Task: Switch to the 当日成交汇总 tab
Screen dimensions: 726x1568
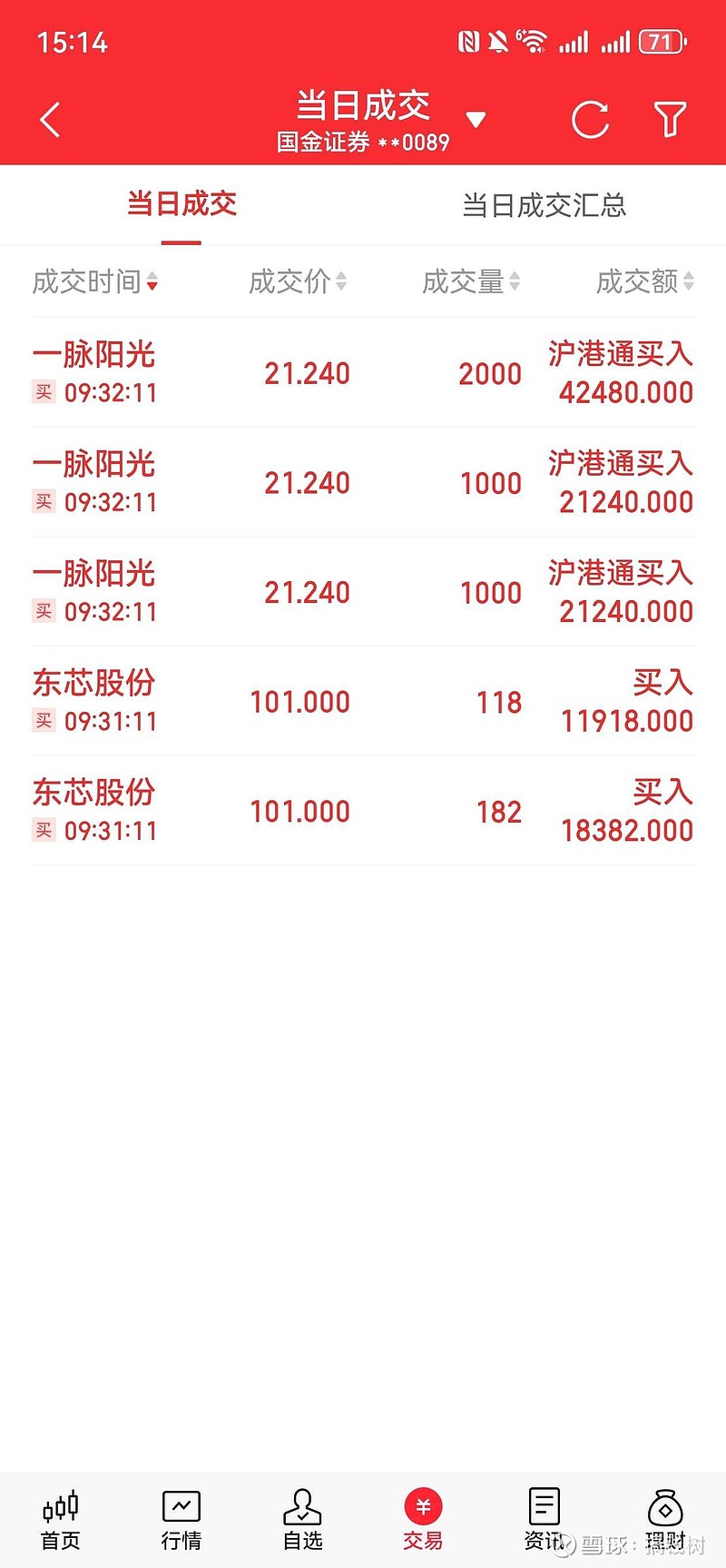Action: (543, 206)
